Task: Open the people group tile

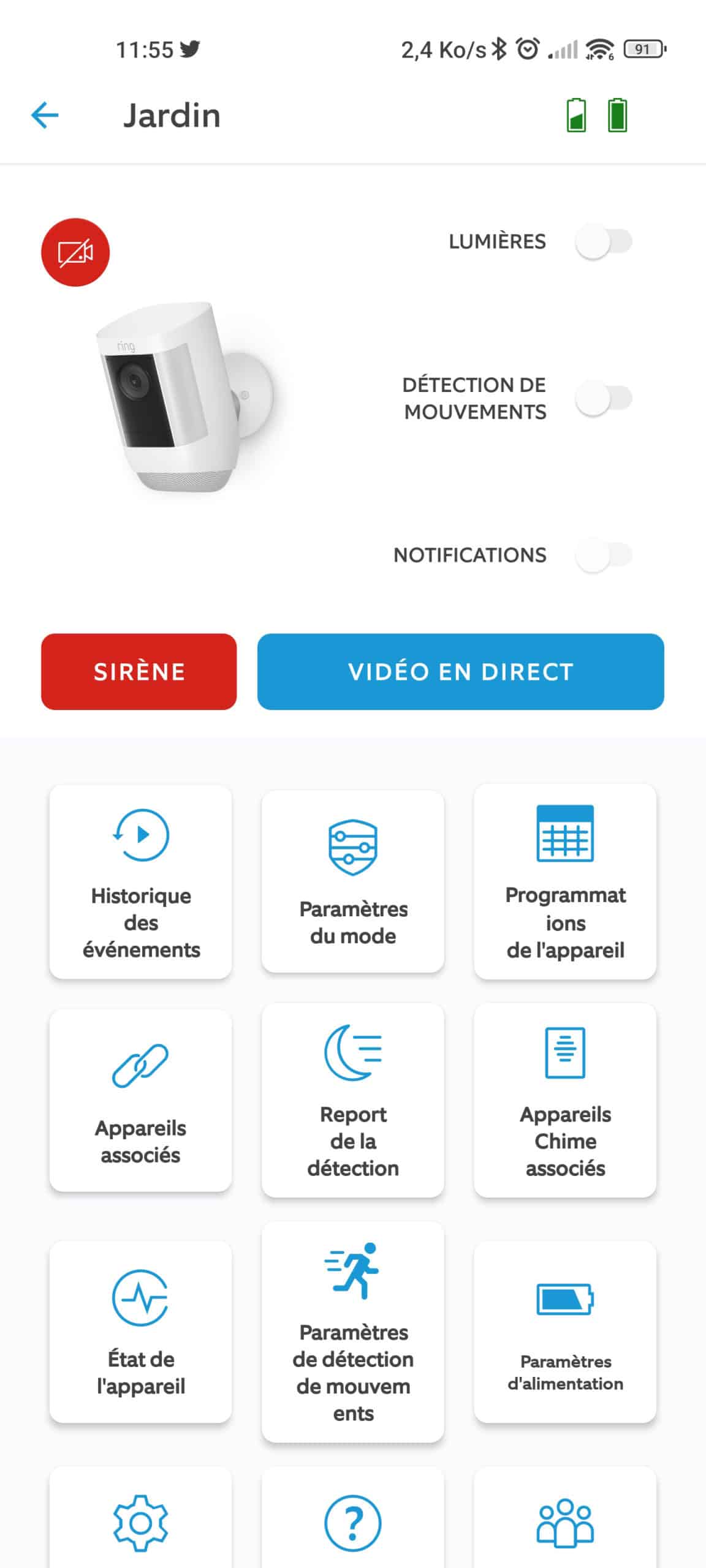Action: tap(565, 1518)
